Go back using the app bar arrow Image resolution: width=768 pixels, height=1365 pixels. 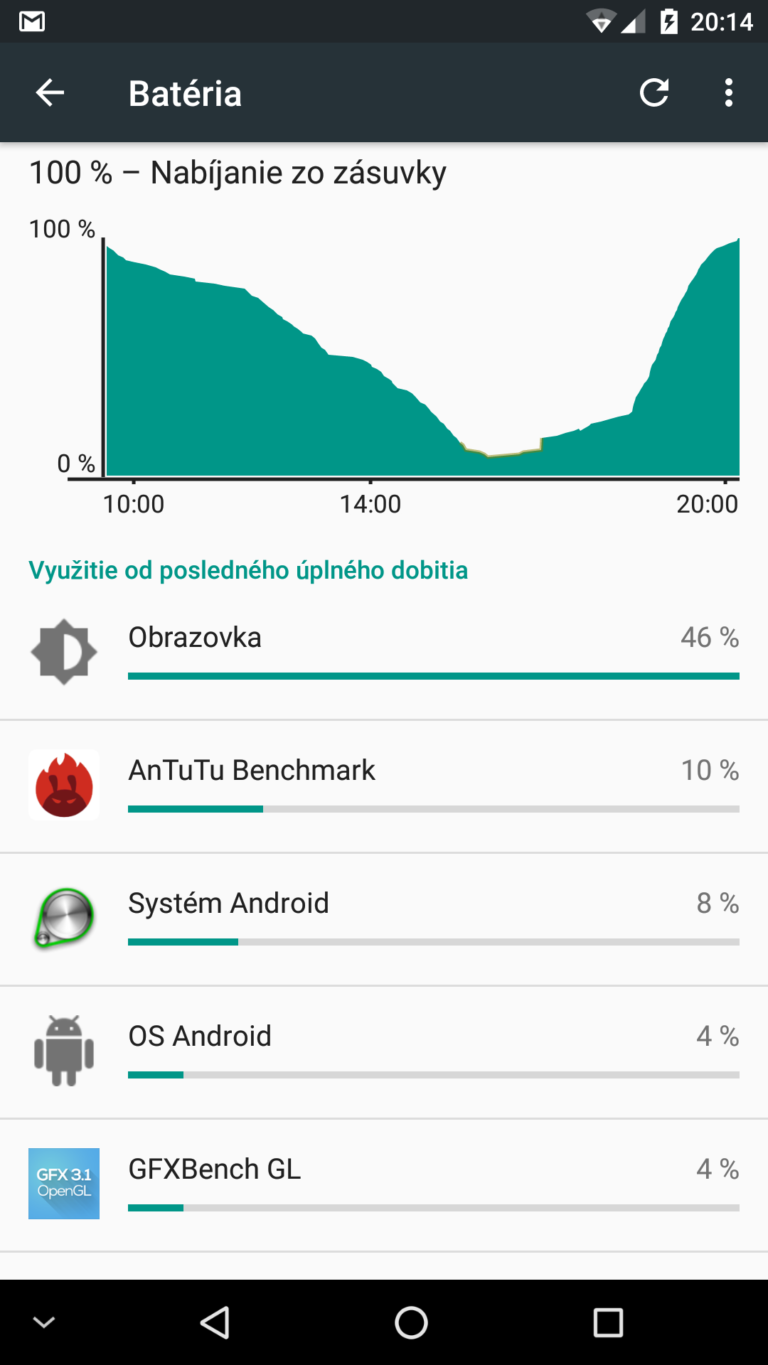point(49,93)
